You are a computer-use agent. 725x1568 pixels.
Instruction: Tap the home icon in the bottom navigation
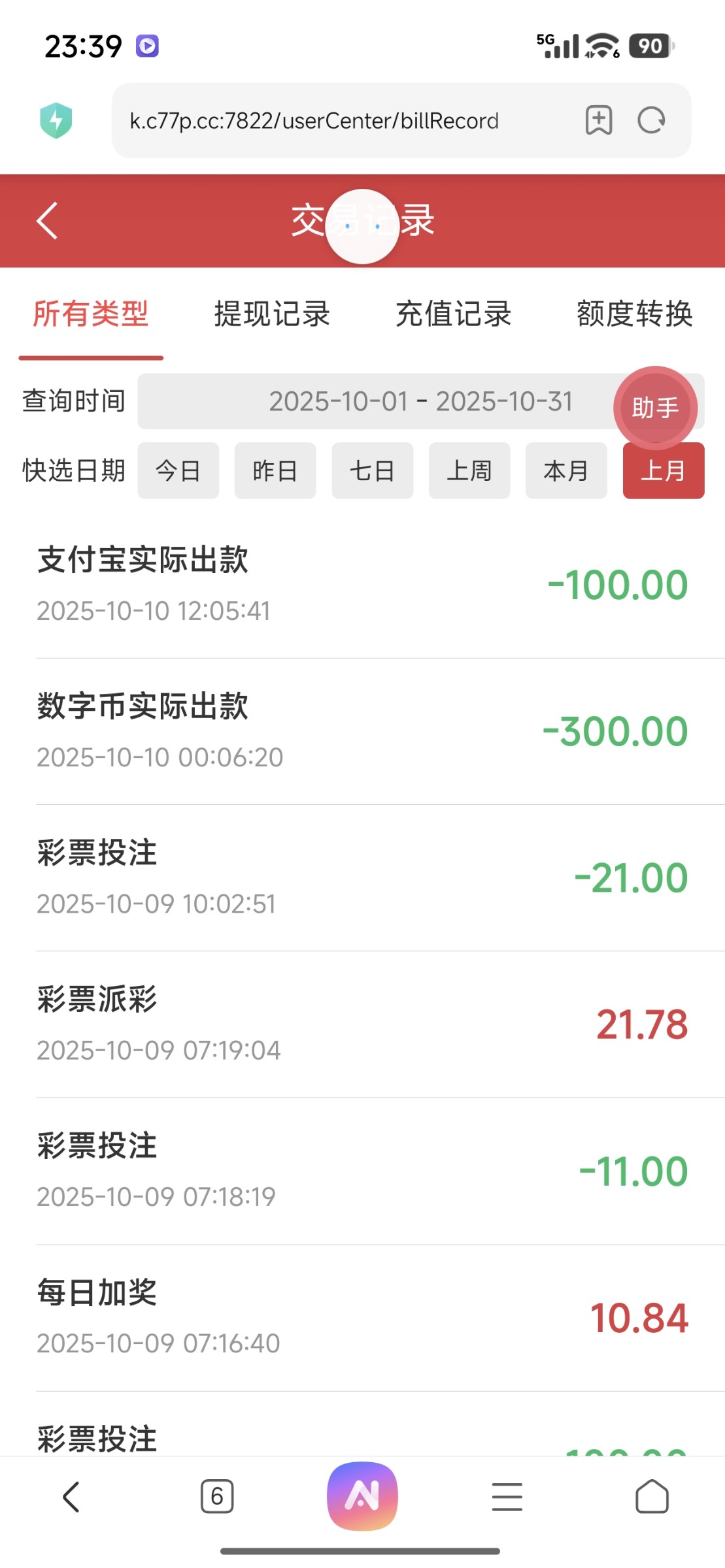pos(651,1495)
